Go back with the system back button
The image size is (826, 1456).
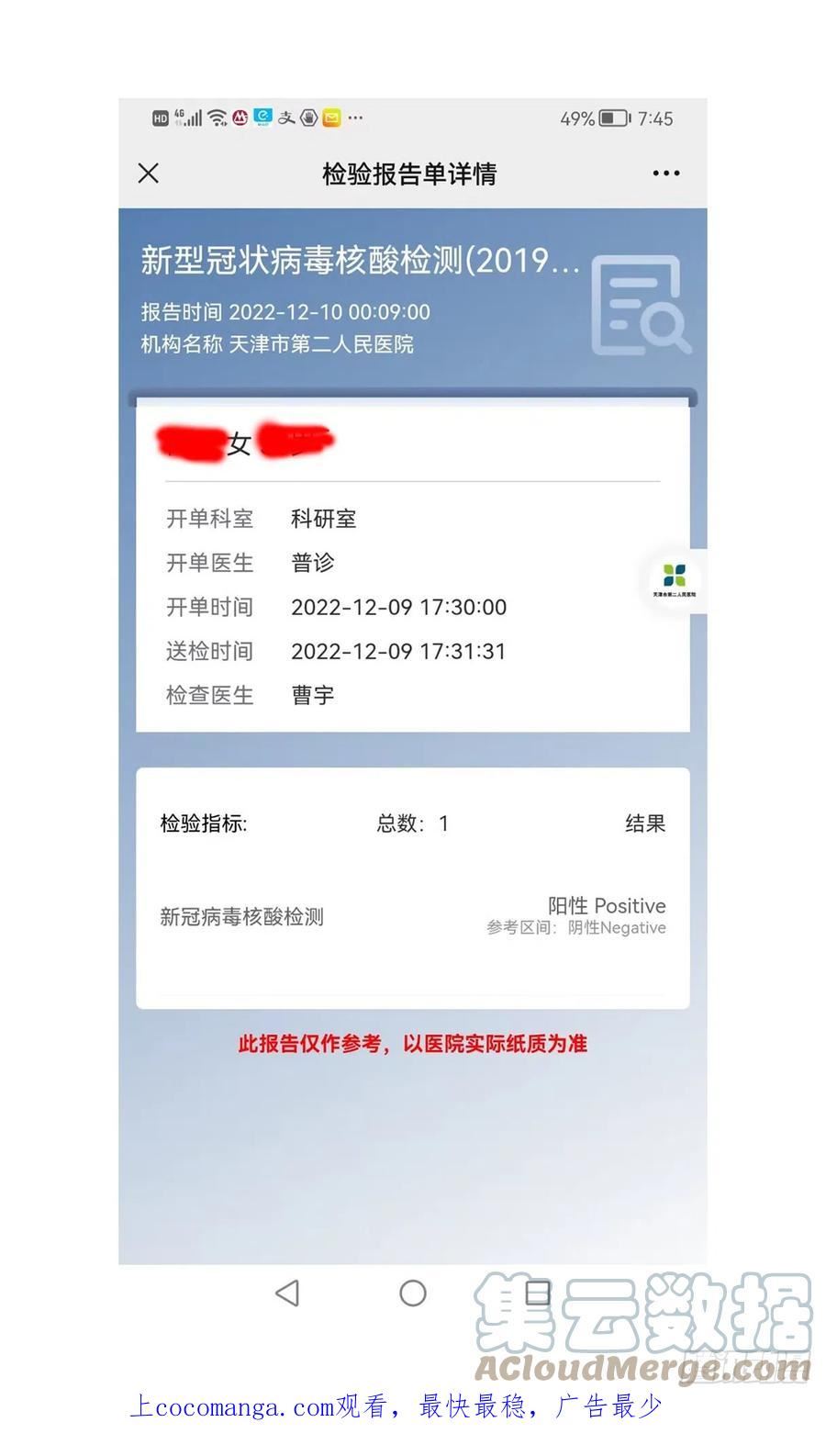[x=287, y=1293]
